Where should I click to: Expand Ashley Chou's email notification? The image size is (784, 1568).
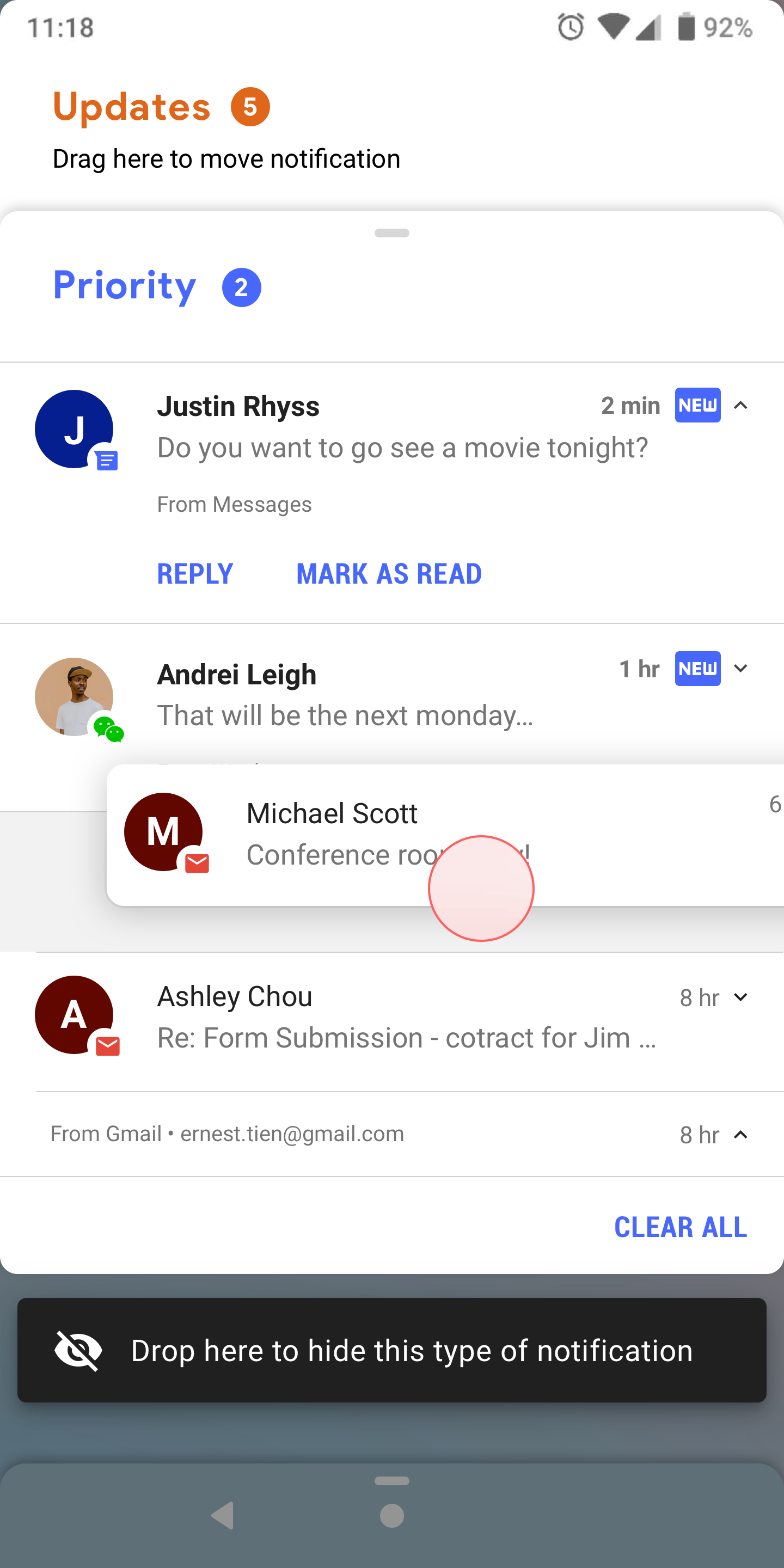pos(740,997)
